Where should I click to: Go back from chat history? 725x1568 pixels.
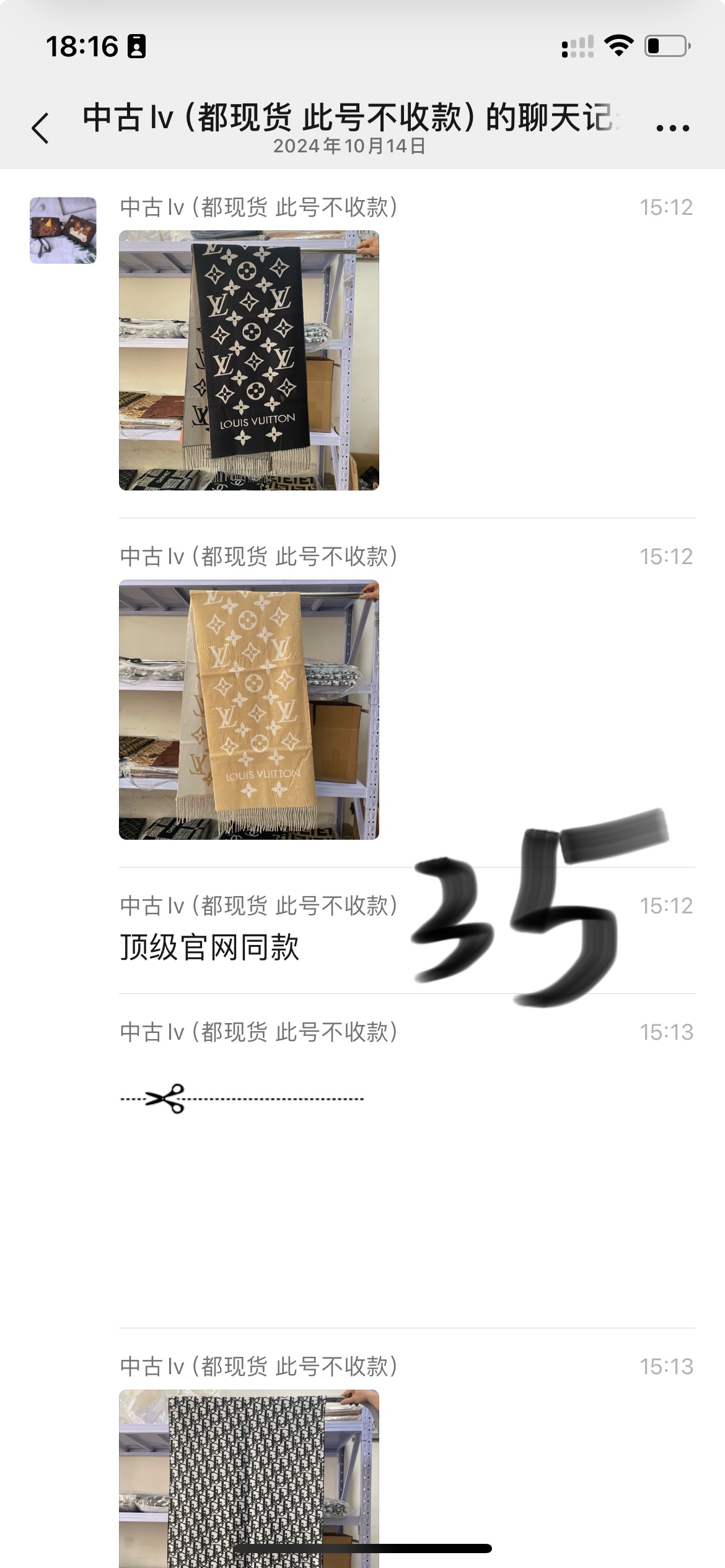tap(41, 128)
